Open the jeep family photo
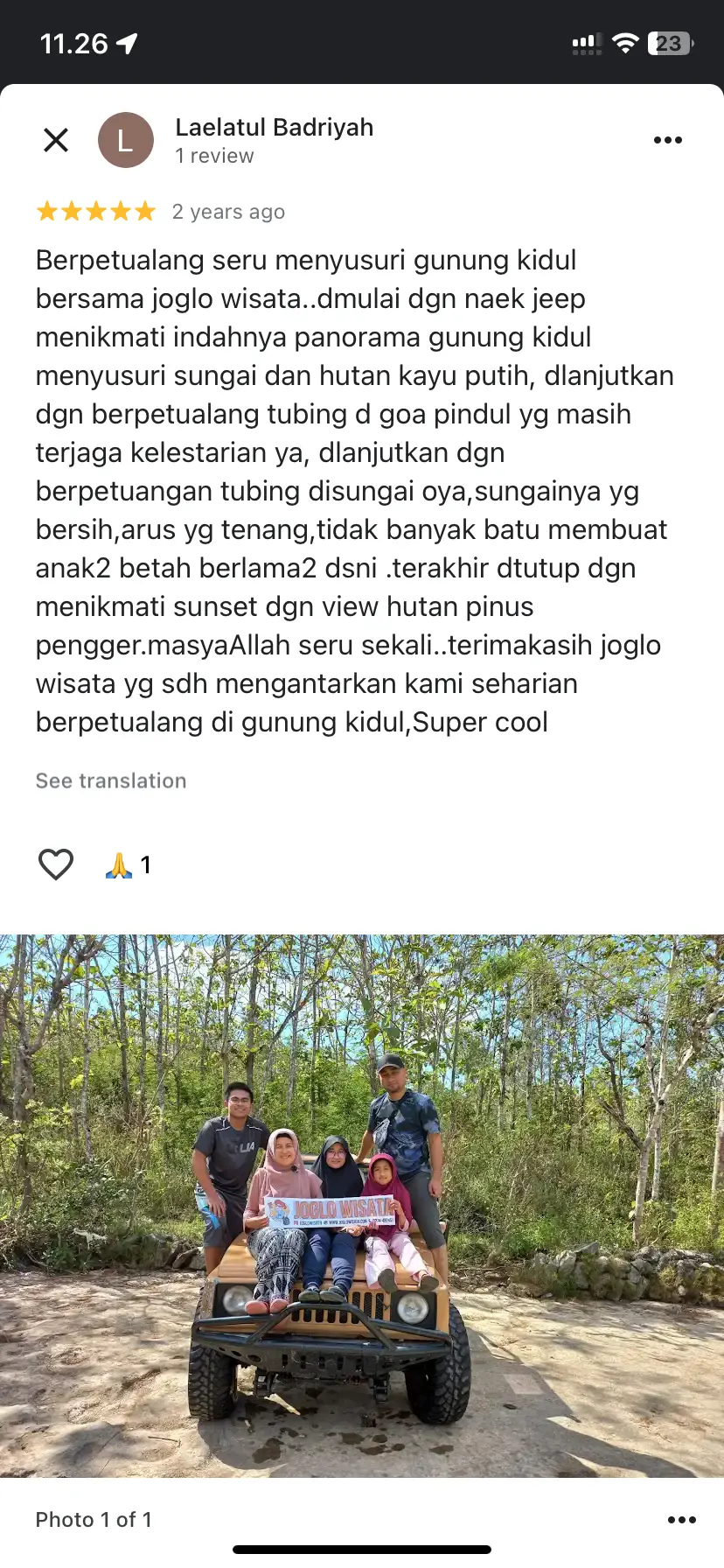724x1568 pixels. 362,1206
